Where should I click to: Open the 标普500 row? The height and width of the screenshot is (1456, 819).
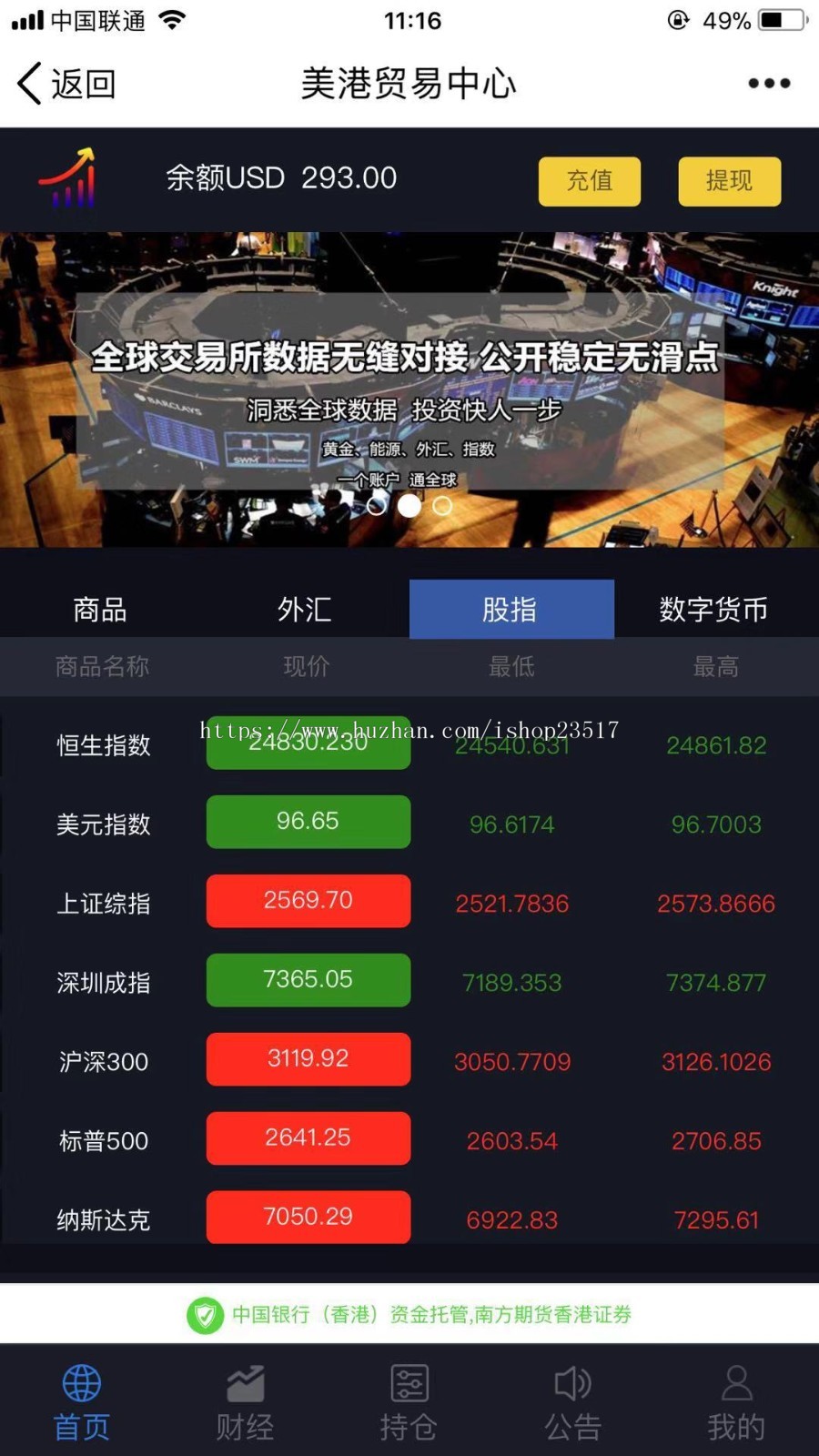point(103,1141)
